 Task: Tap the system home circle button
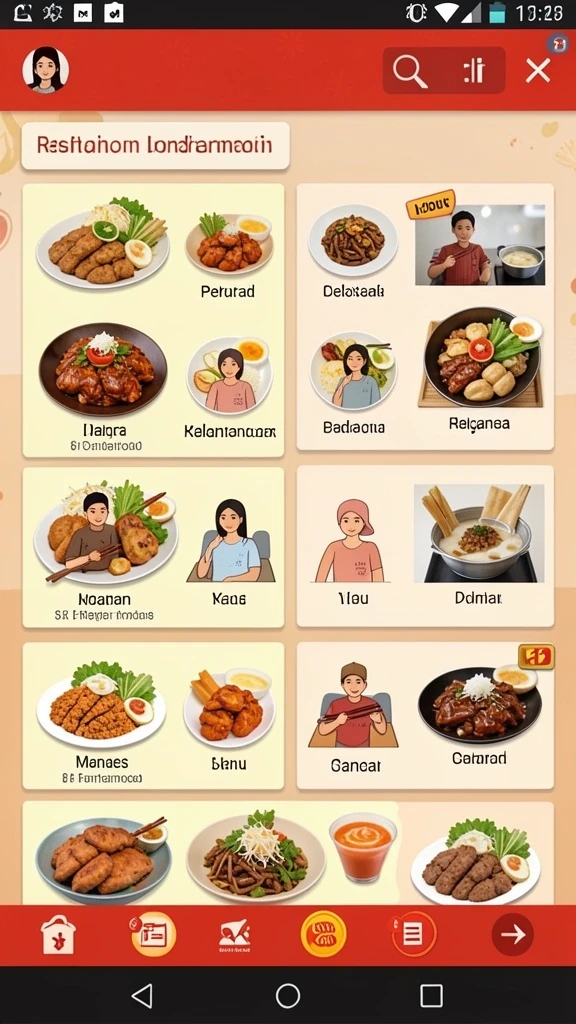point(288,996)
